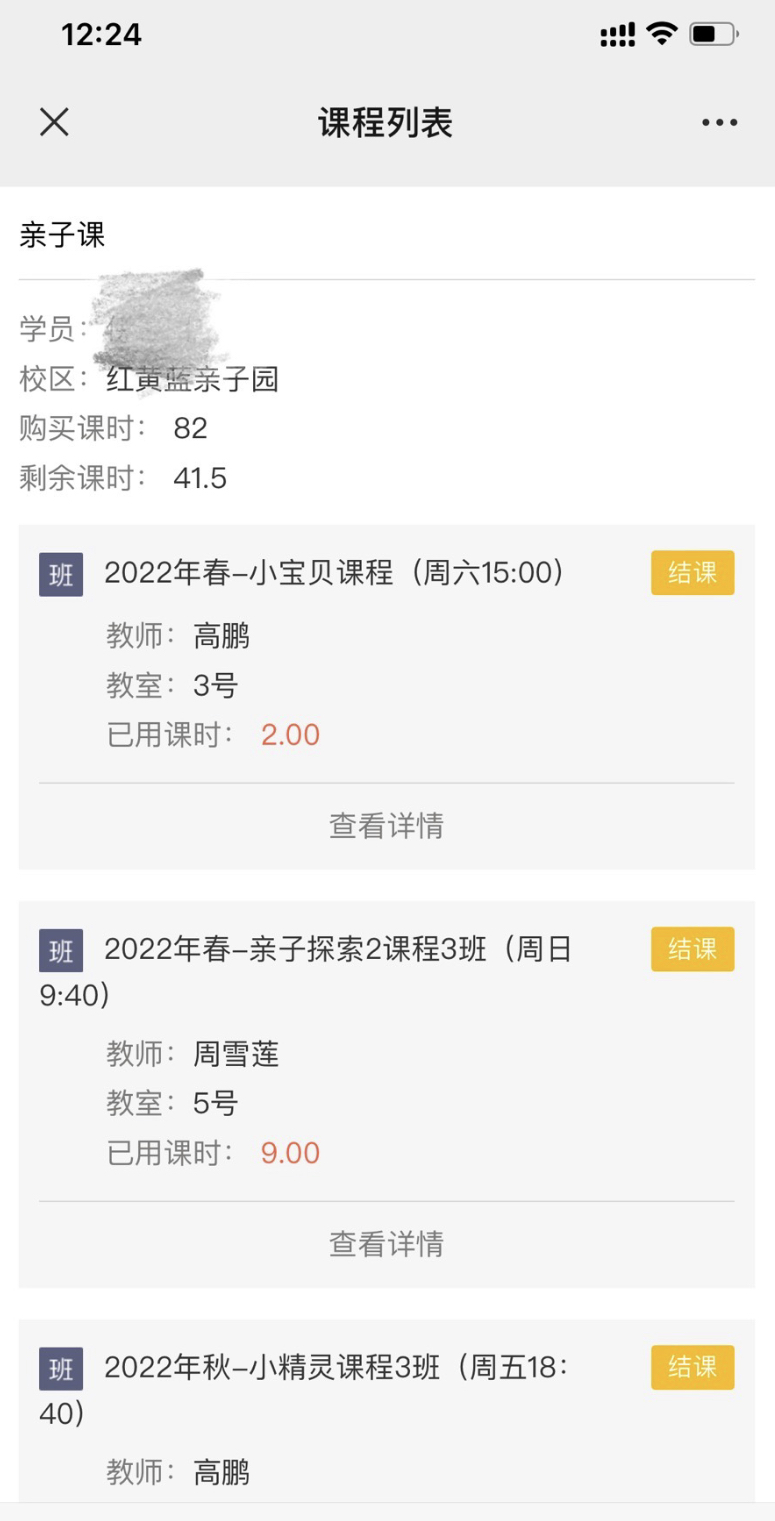Click the 班 badge next to 小宝贝课程
This screenshot has width=775, height=1521.
62,574
